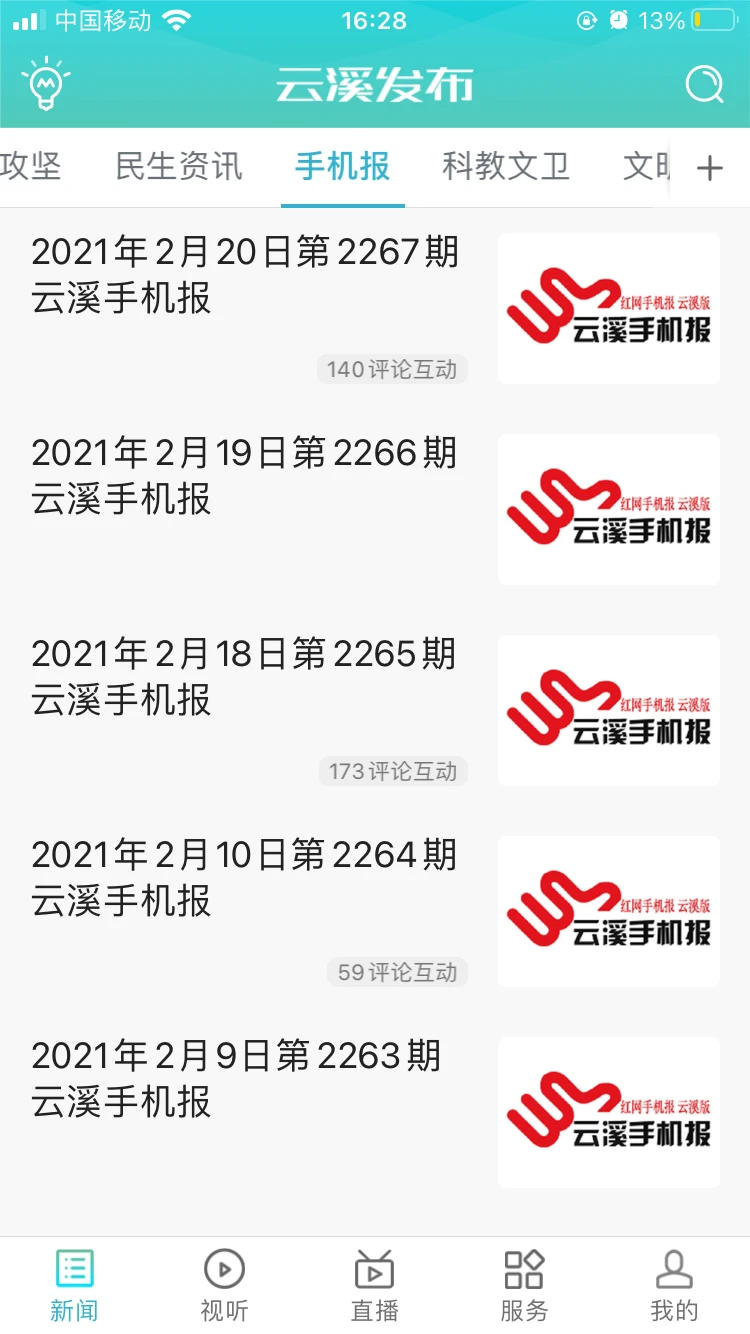
Task: Tap the 云溪手机报 thumbnail of issue 2265
Action: click(x=608, y=710)
